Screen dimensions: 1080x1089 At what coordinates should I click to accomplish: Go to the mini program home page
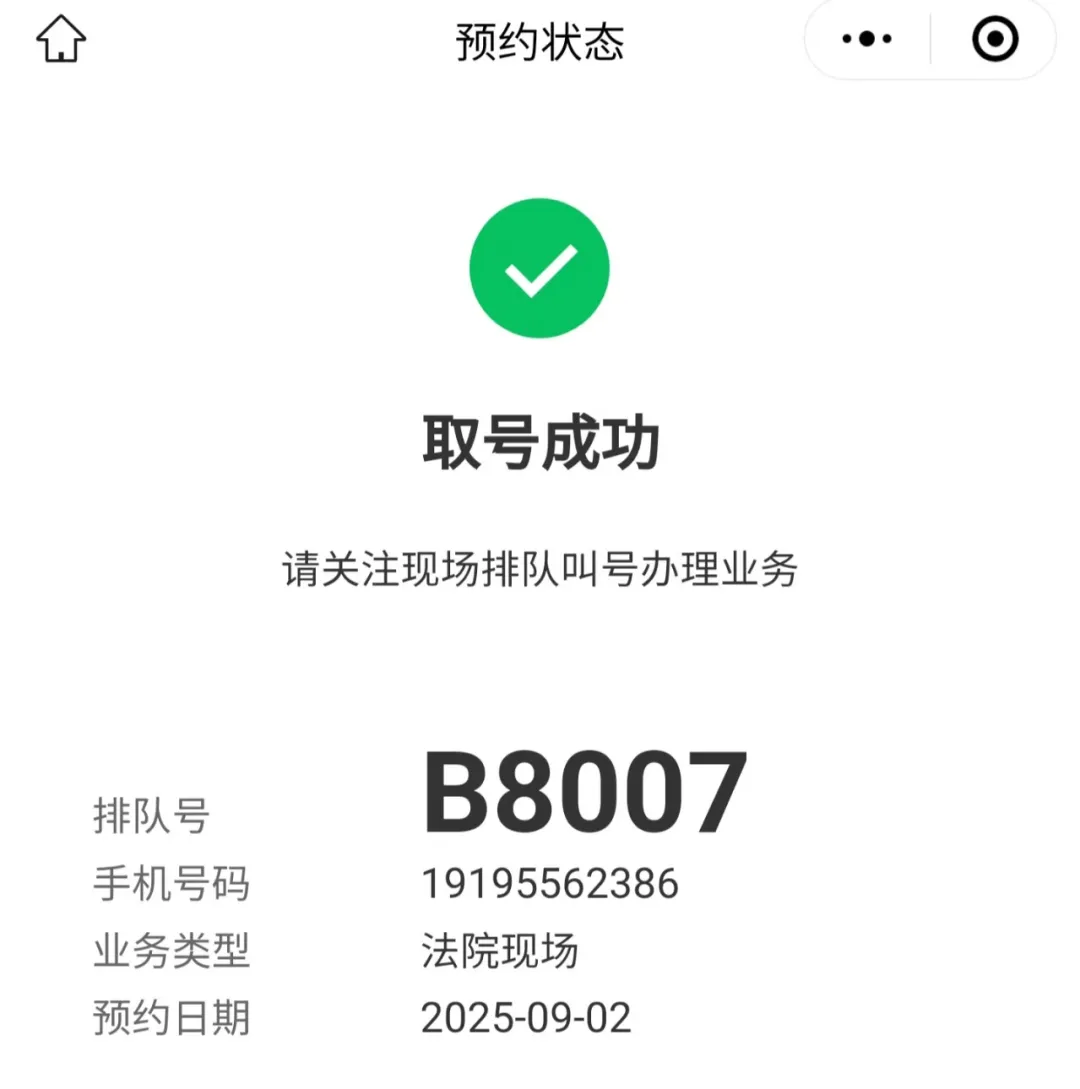click(61, 41)
